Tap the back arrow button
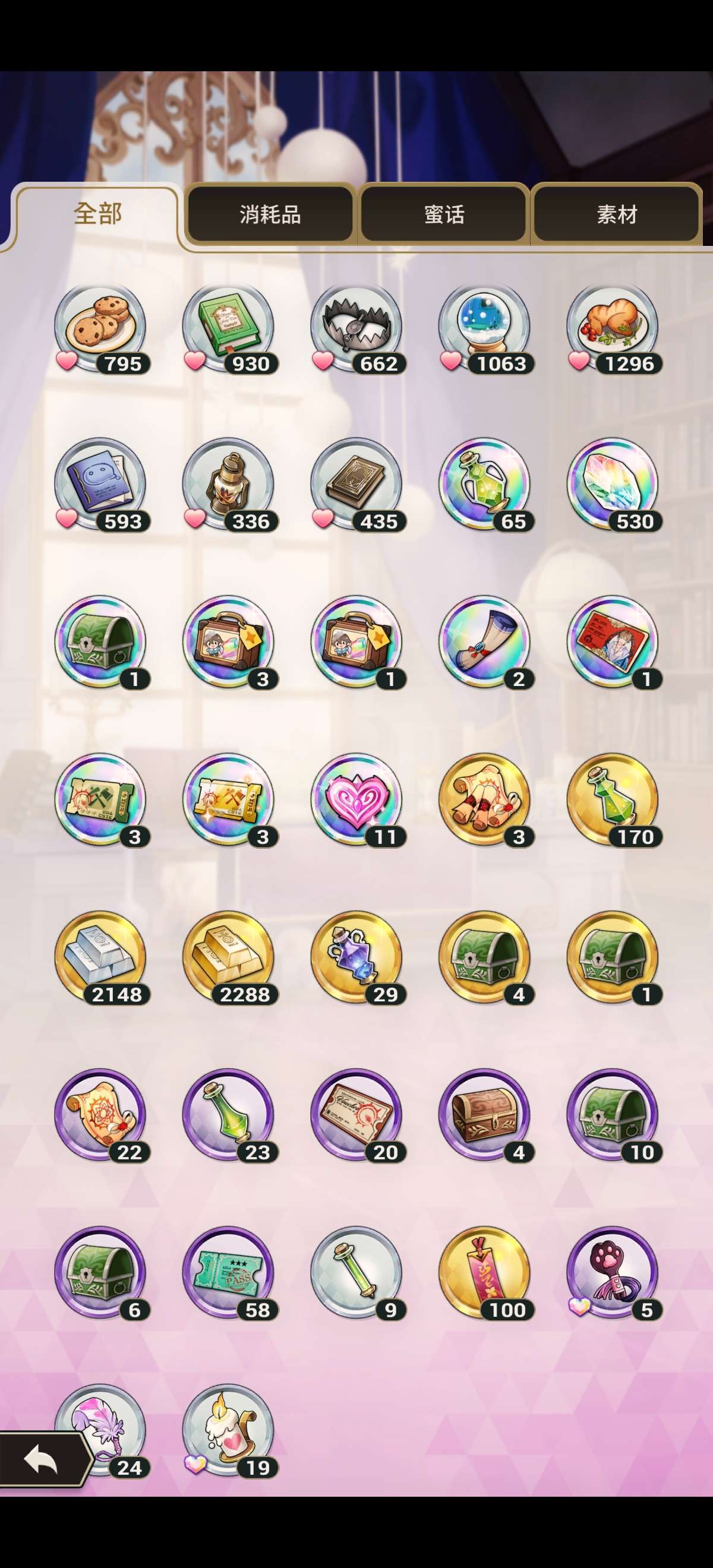This screenshot has width=713, height=1568. pos(43,1460)
